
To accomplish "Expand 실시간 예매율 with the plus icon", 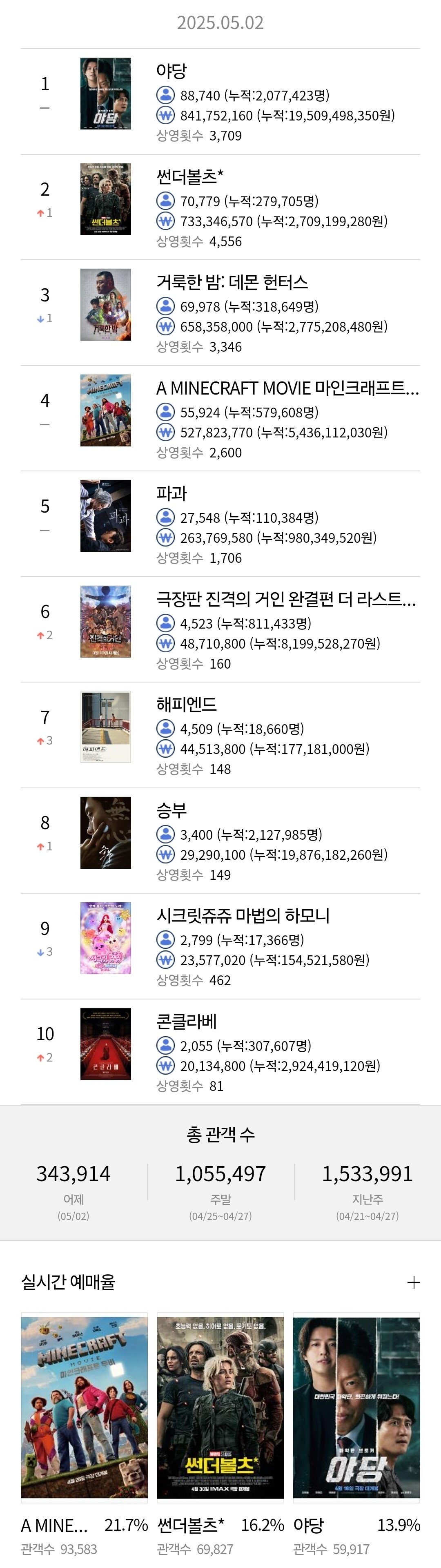I will [x=414, y=1283].
